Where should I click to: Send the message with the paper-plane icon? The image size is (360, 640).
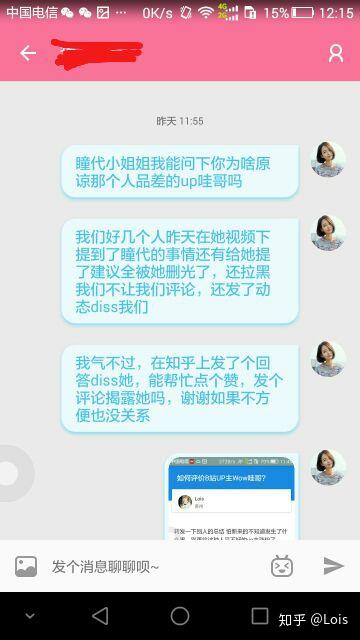click(x=334, y=566)
